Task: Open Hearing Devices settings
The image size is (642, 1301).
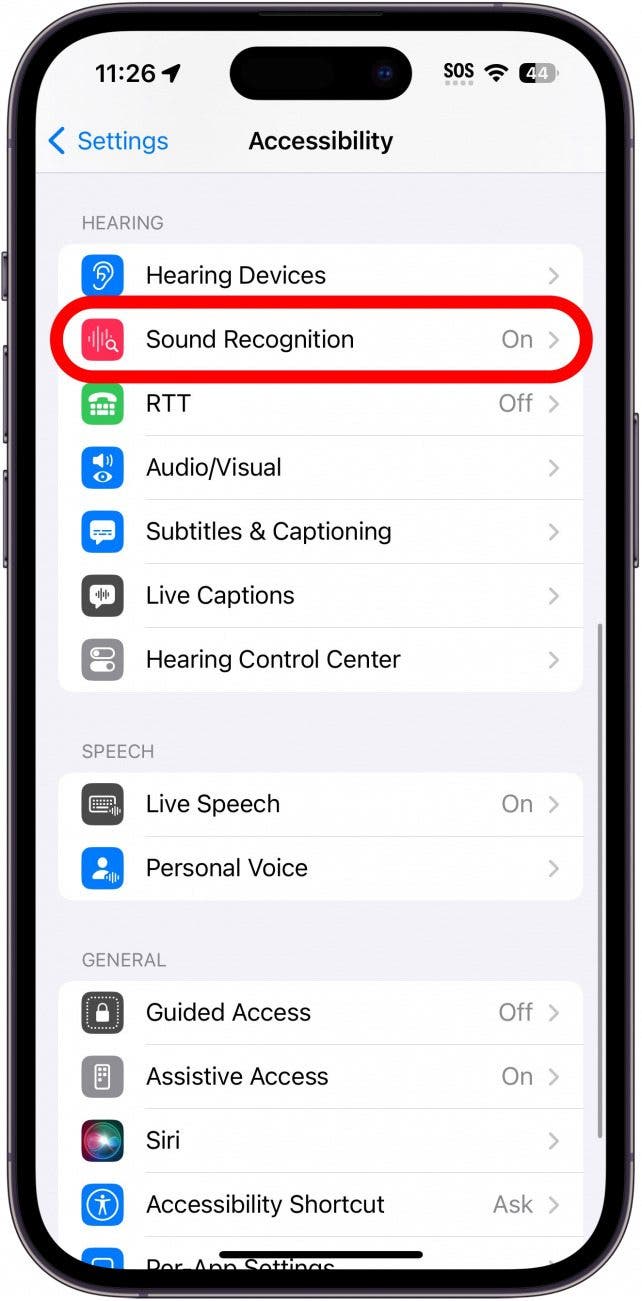Action: point(320,276)
